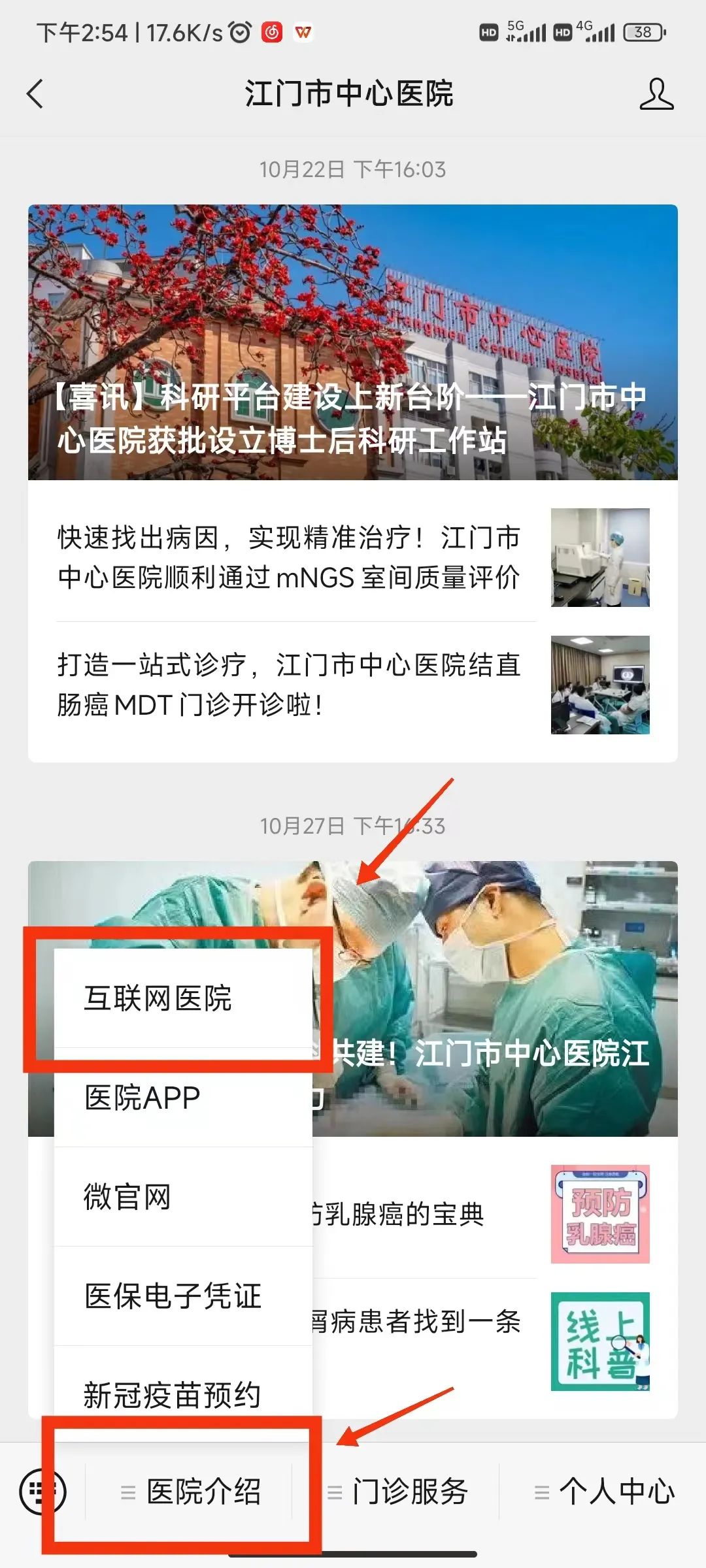Open the account profile icon

point(656,94)
